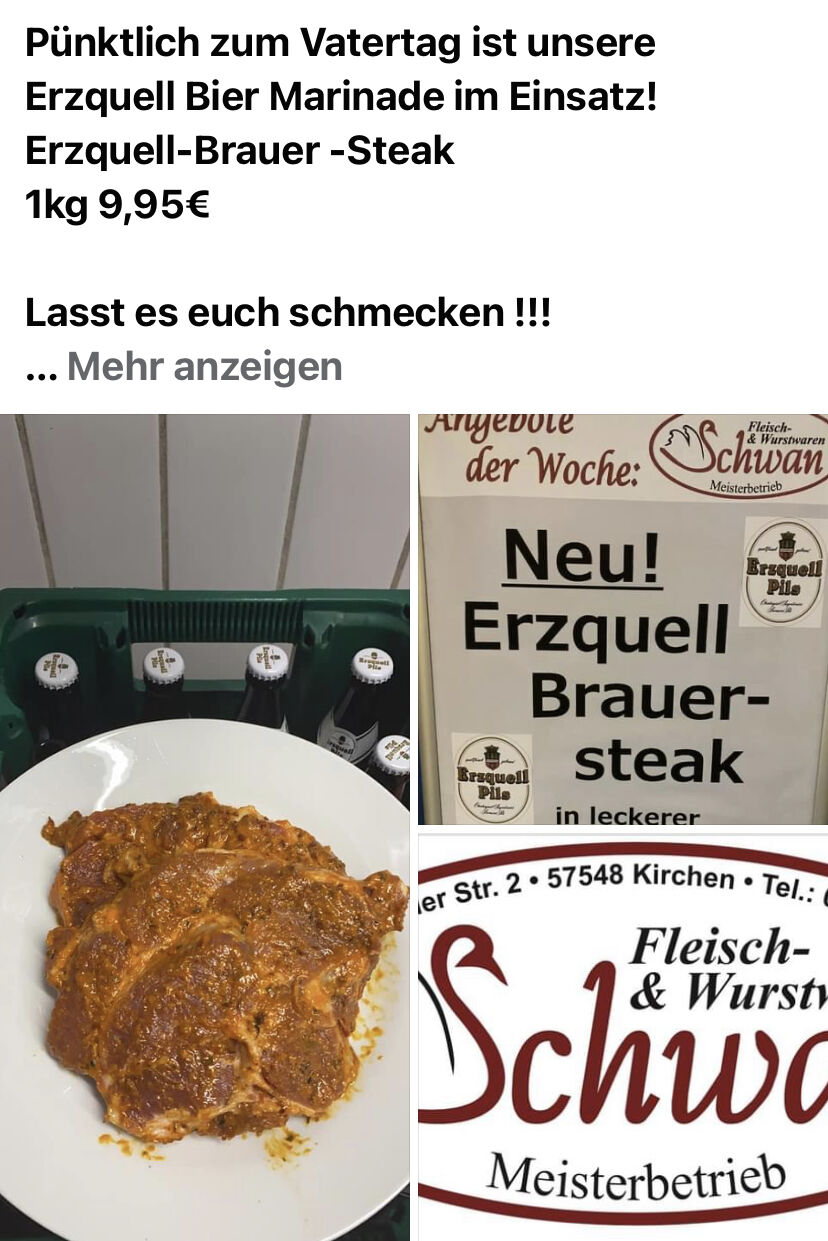Open the Schwan Meisterbetrieb logo photo
Screen dimensions: 828x1241
[623, 1036]
